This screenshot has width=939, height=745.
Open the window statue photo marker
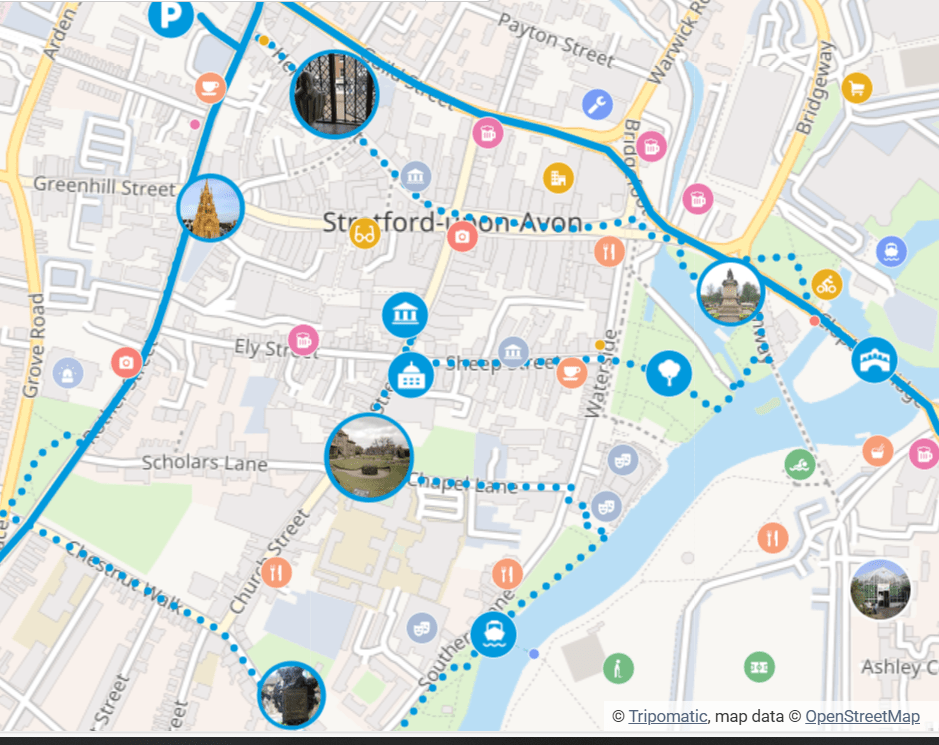(335, 95)
